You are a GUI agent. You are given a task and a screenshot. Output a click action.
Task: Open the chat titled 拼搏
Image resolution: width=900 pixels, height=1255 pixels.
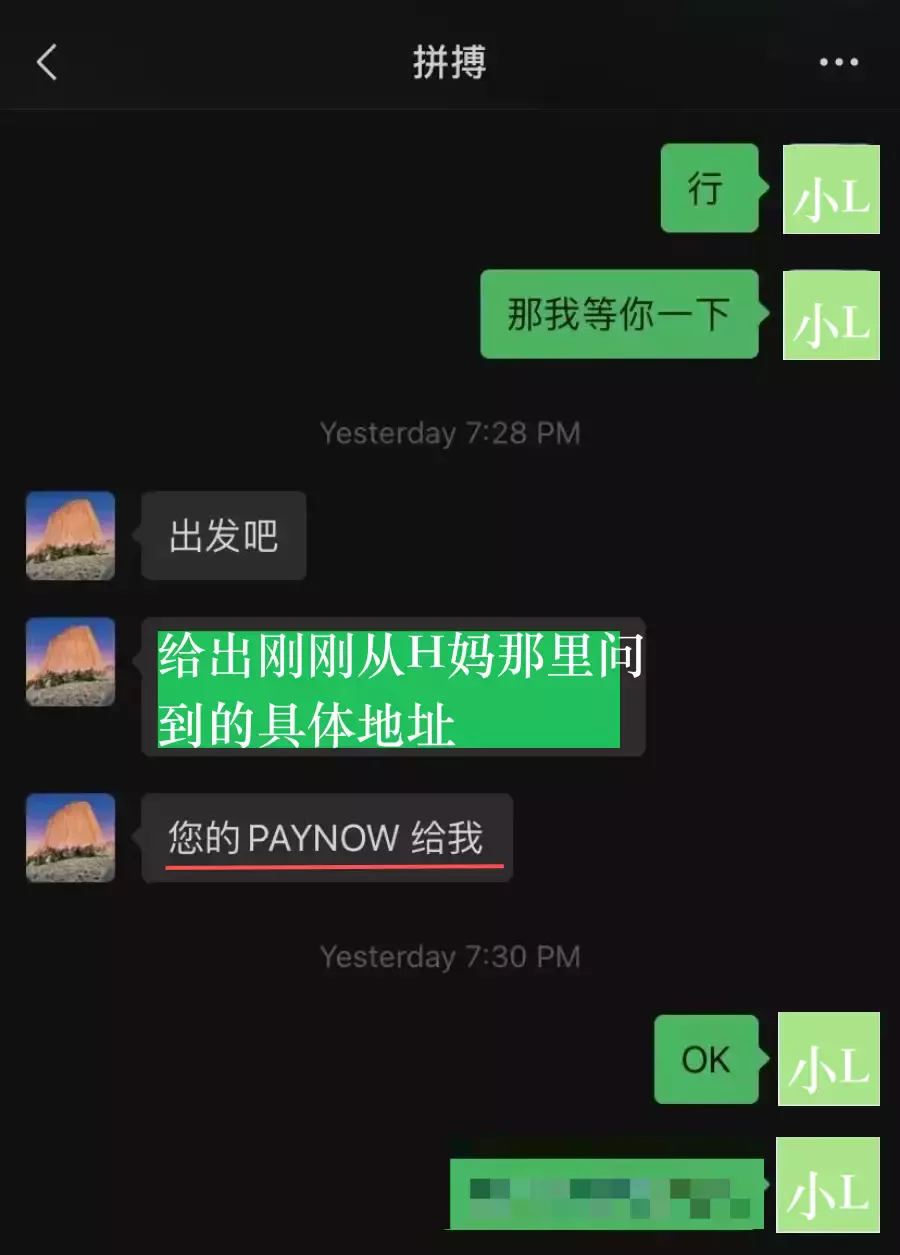(448, 62)
